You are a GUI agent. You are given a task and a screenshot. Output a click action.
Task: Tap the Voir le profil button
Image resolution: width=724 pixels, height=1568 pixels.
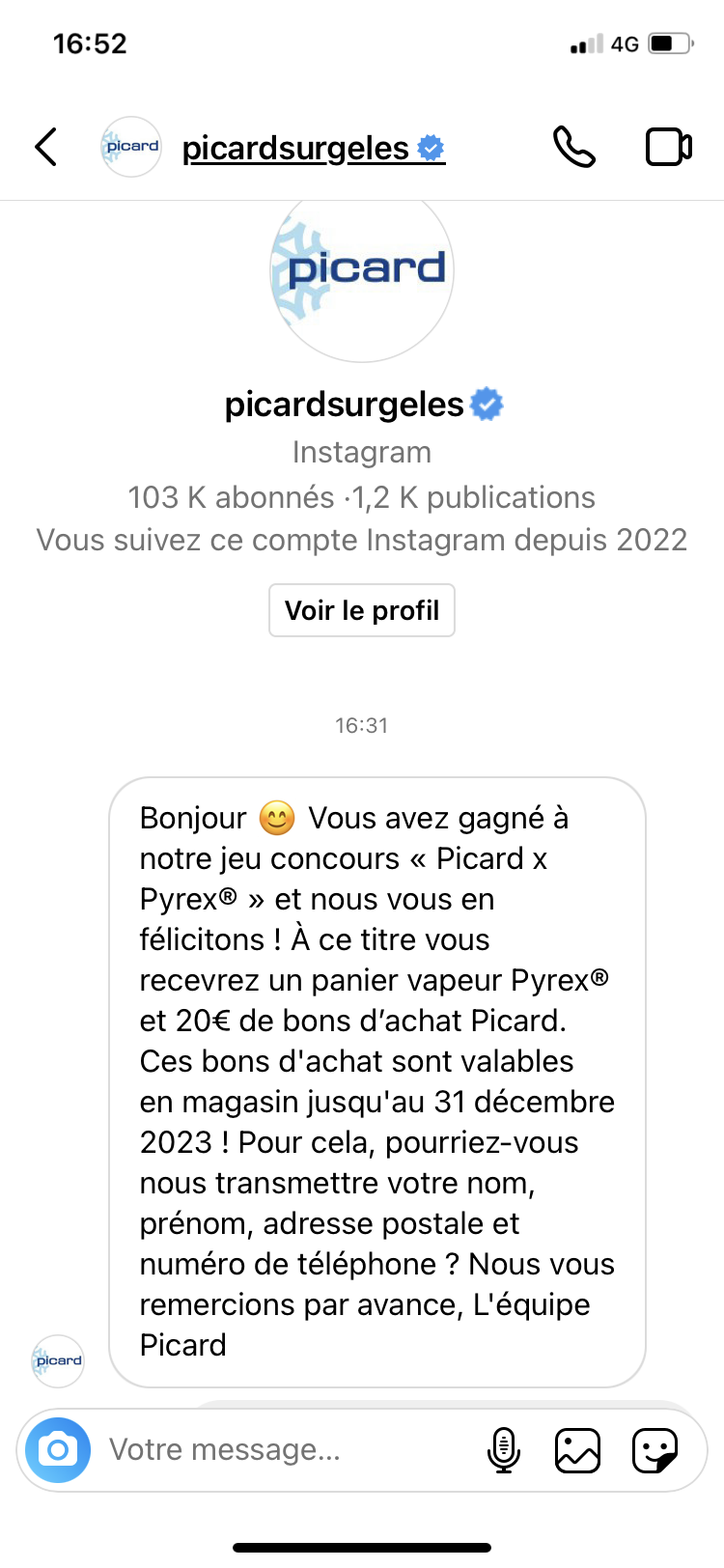(362, 610)
